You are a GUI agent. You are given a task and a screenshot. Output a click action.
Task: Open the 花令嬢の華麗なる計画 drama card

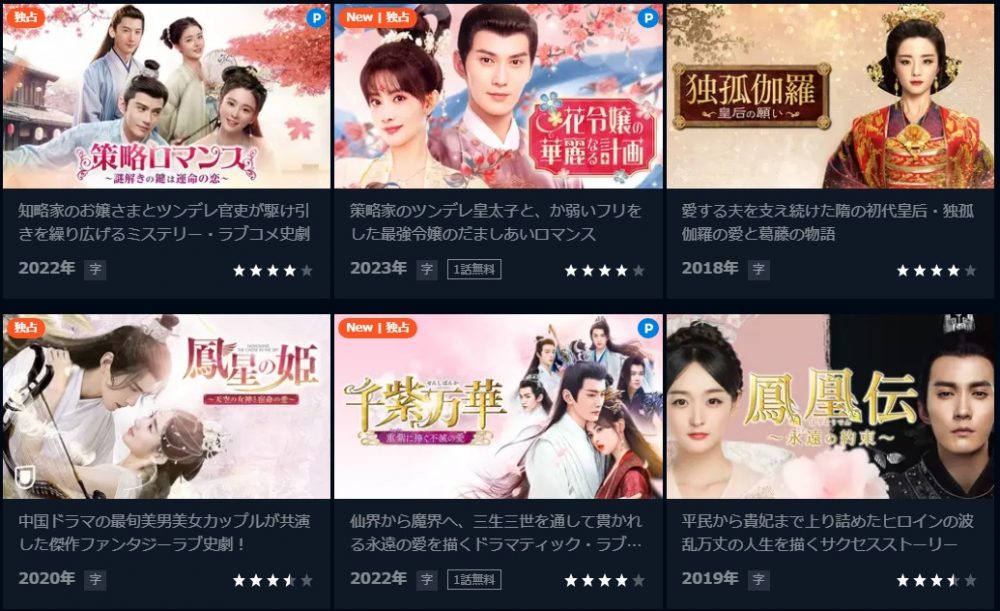498,97
